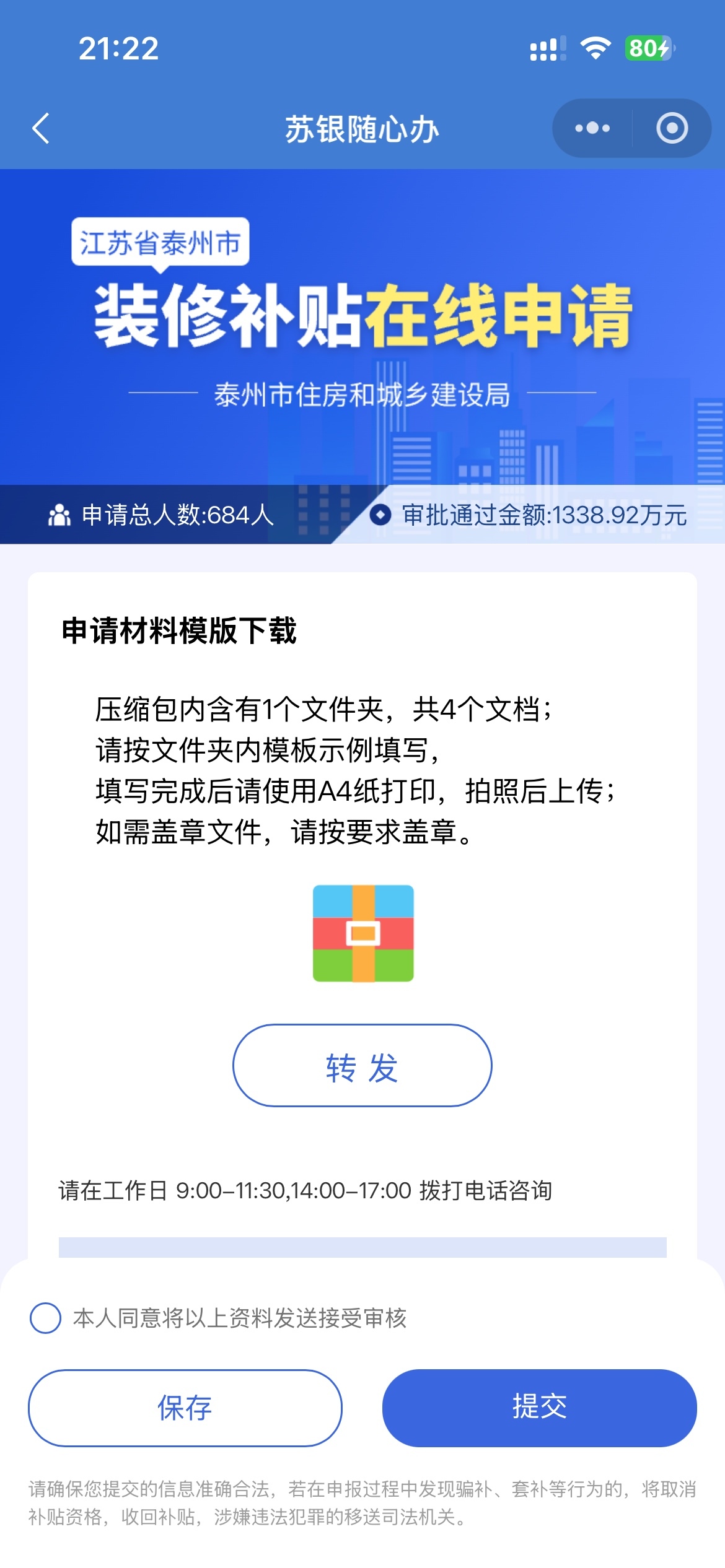This screenshot has height=1568, width=725.
Task: Close the mini program via circle icon
Action: (672, 128)
